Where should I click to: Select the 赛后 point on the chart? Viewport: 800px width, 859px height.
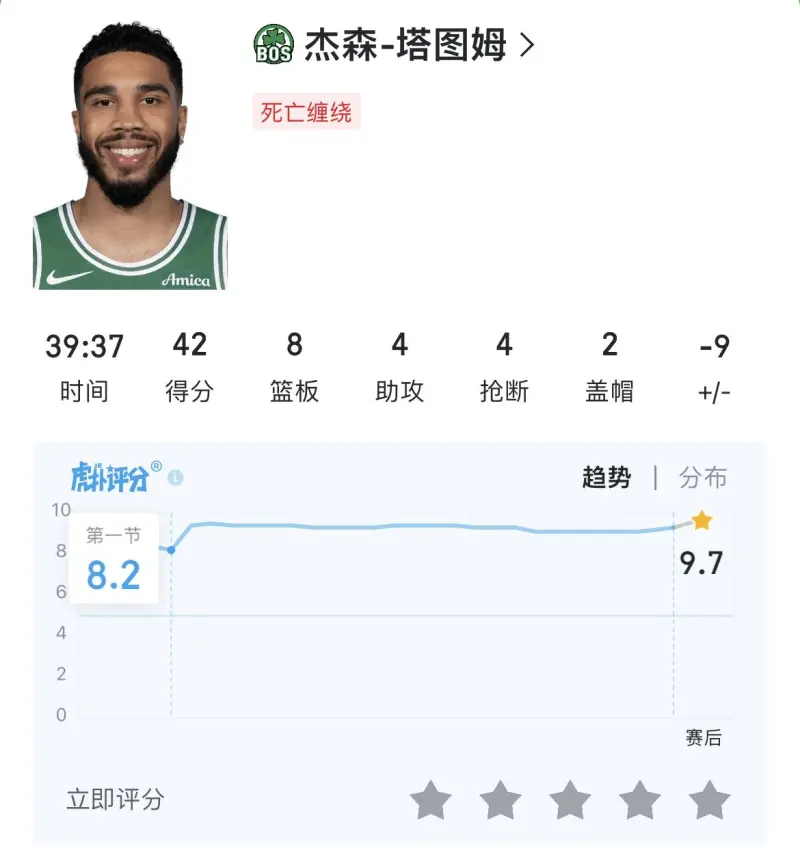pyautogui.click(x=702, y=521)
